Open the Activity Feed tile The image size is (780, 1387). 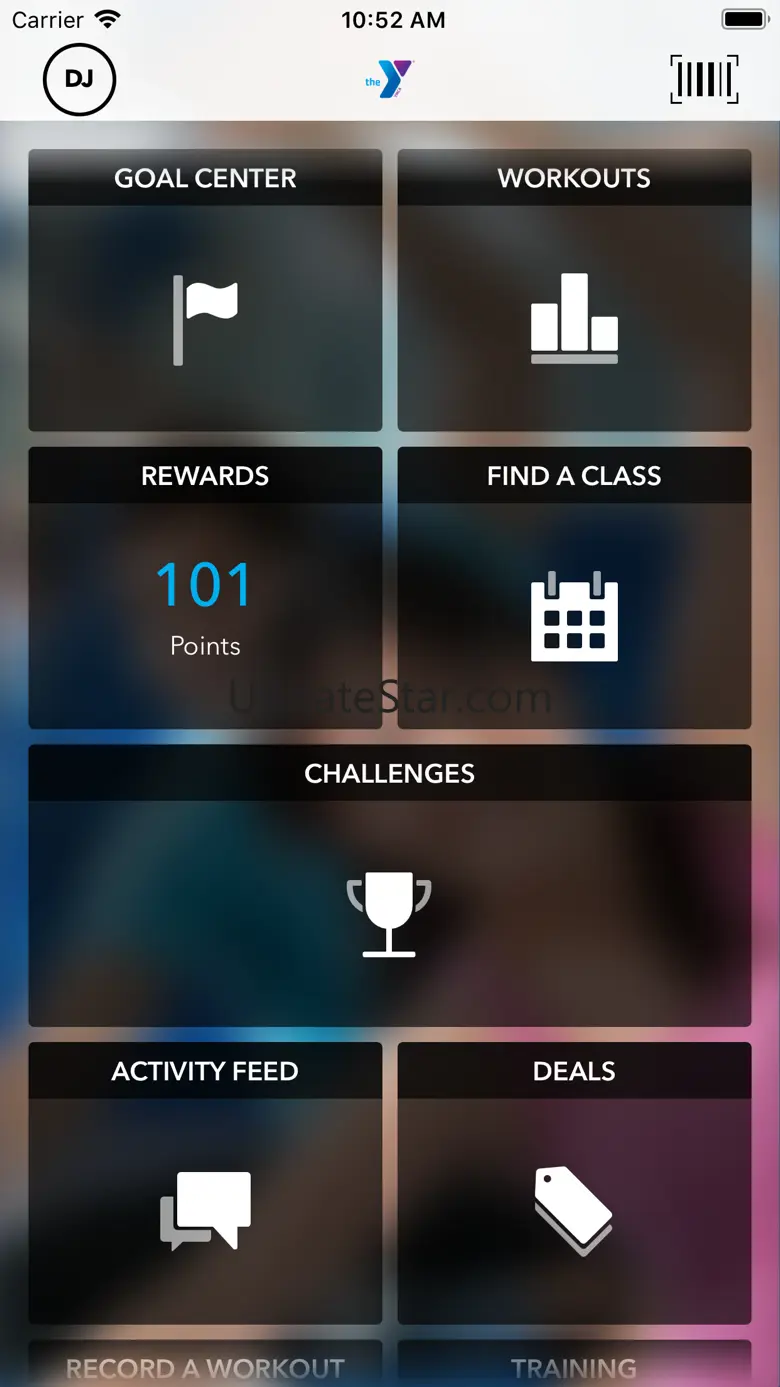pos(205,1183)
